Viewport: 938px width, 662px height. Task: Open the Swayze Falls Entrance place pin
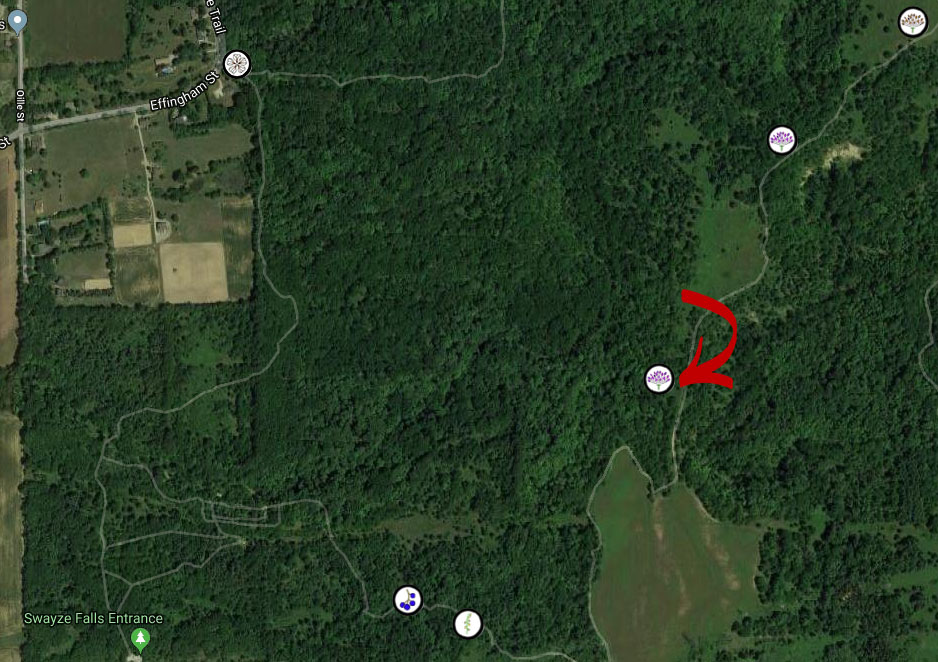(140, 637)
